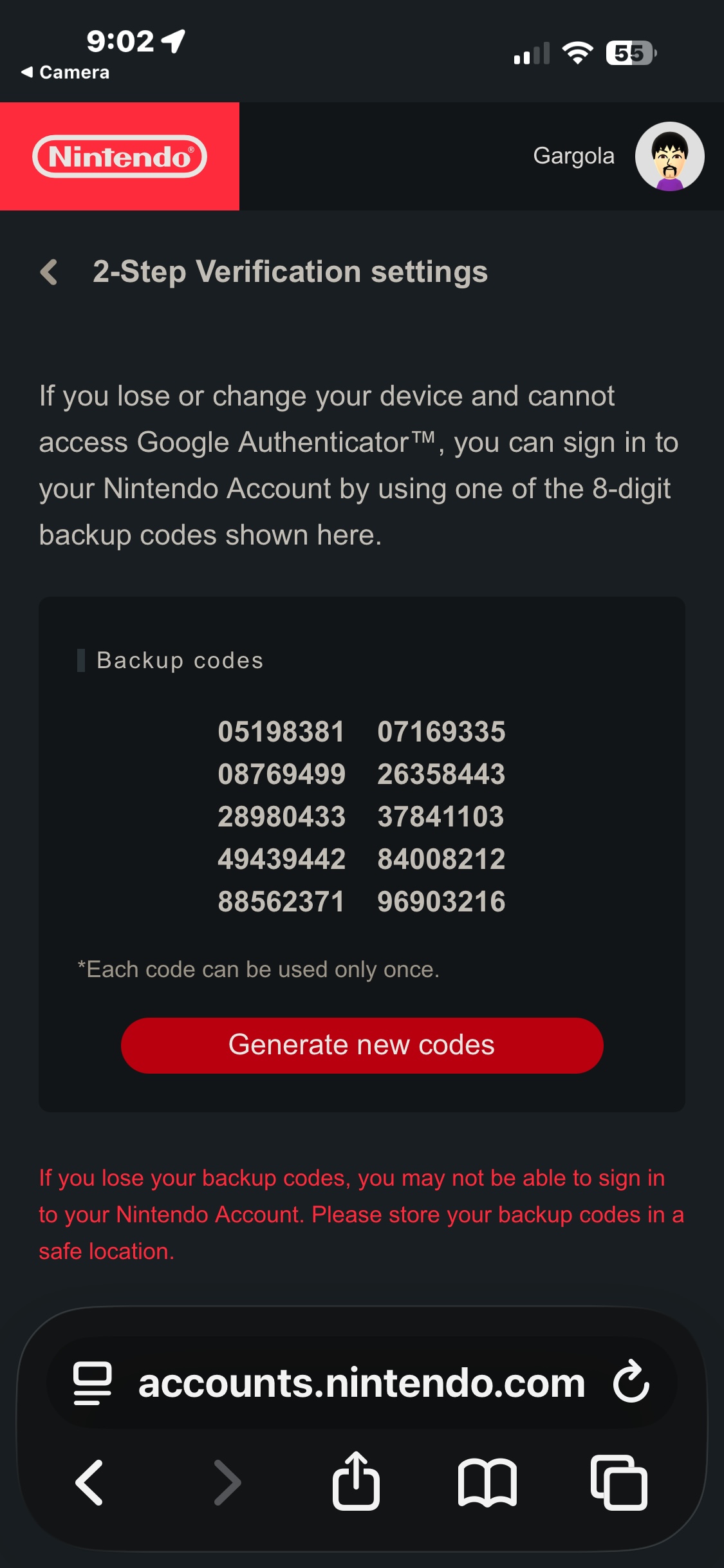Tap the Nintendo logo home link
This screenshot has height=1568, width=724.
coord(120,156)
